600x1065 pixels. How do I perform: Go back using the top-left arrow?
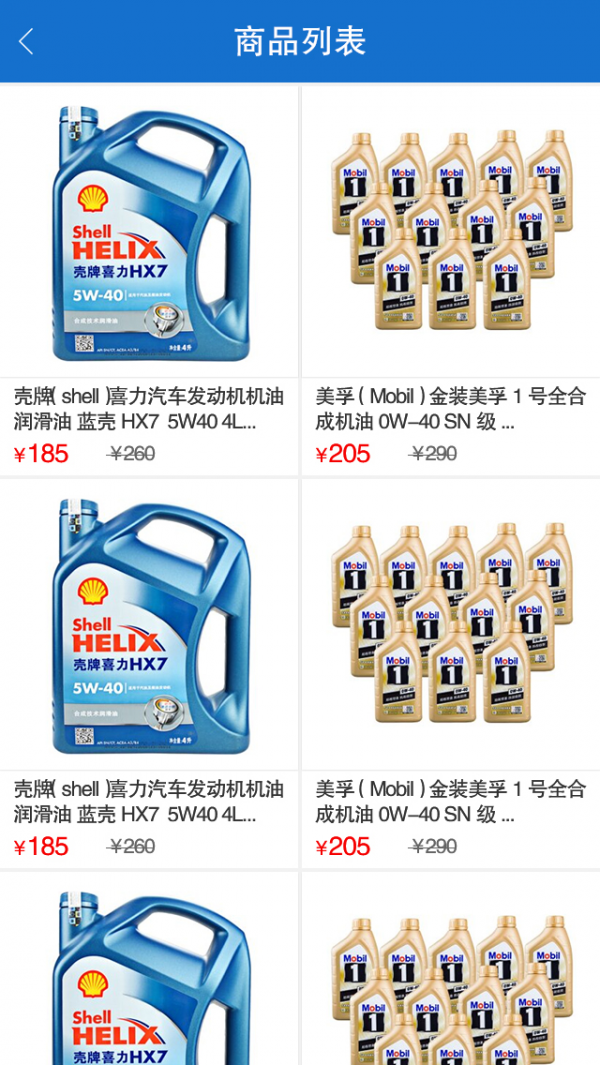click(27, 41)
